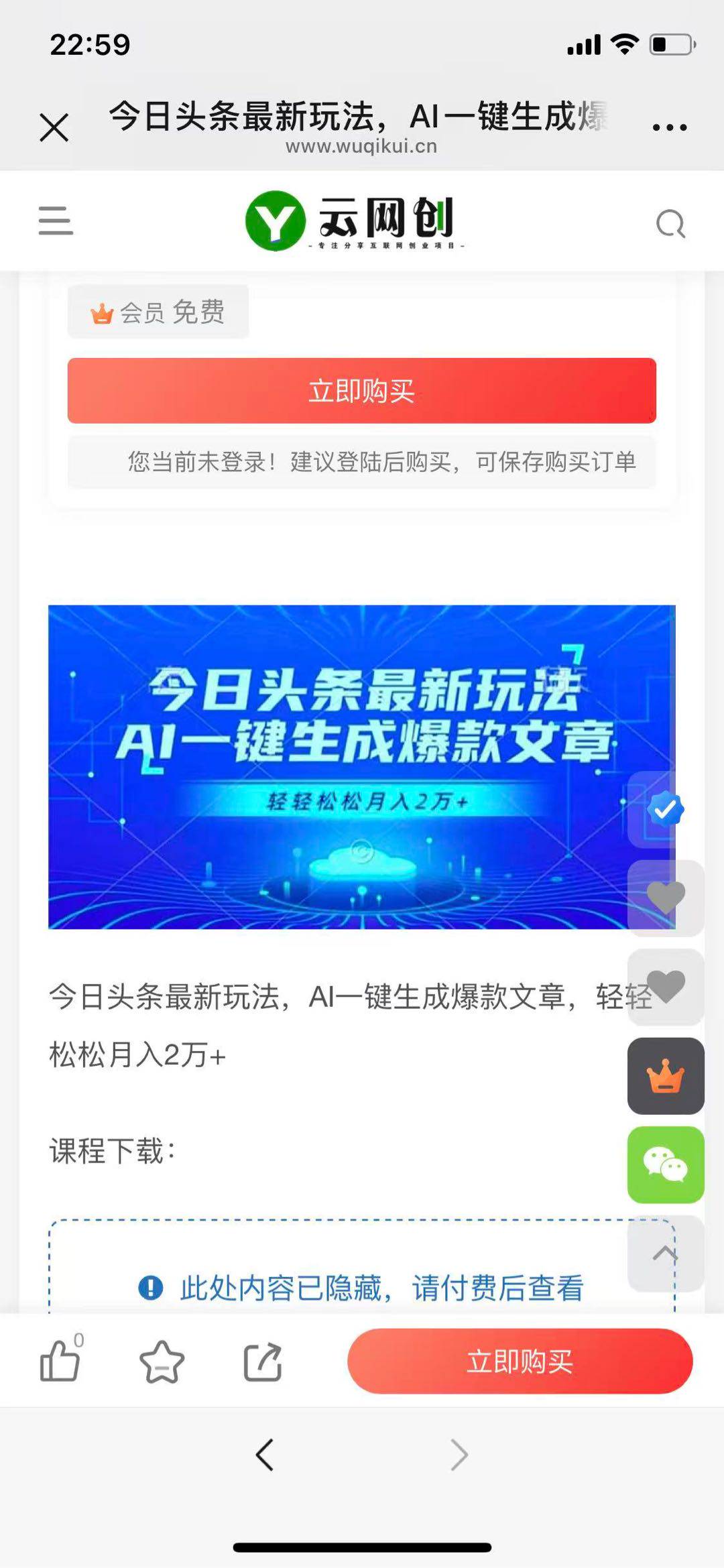
Task: Open the three-dot overflow menu
Action: (669, 127)
